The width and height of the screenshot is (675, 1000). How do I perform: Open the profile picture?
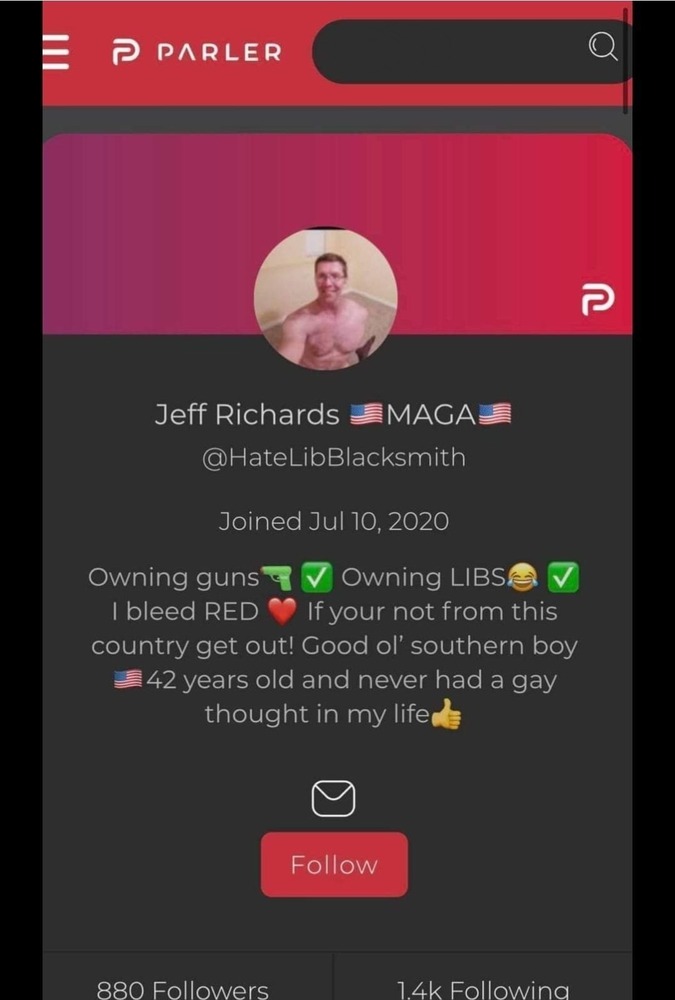coord(325,299)
